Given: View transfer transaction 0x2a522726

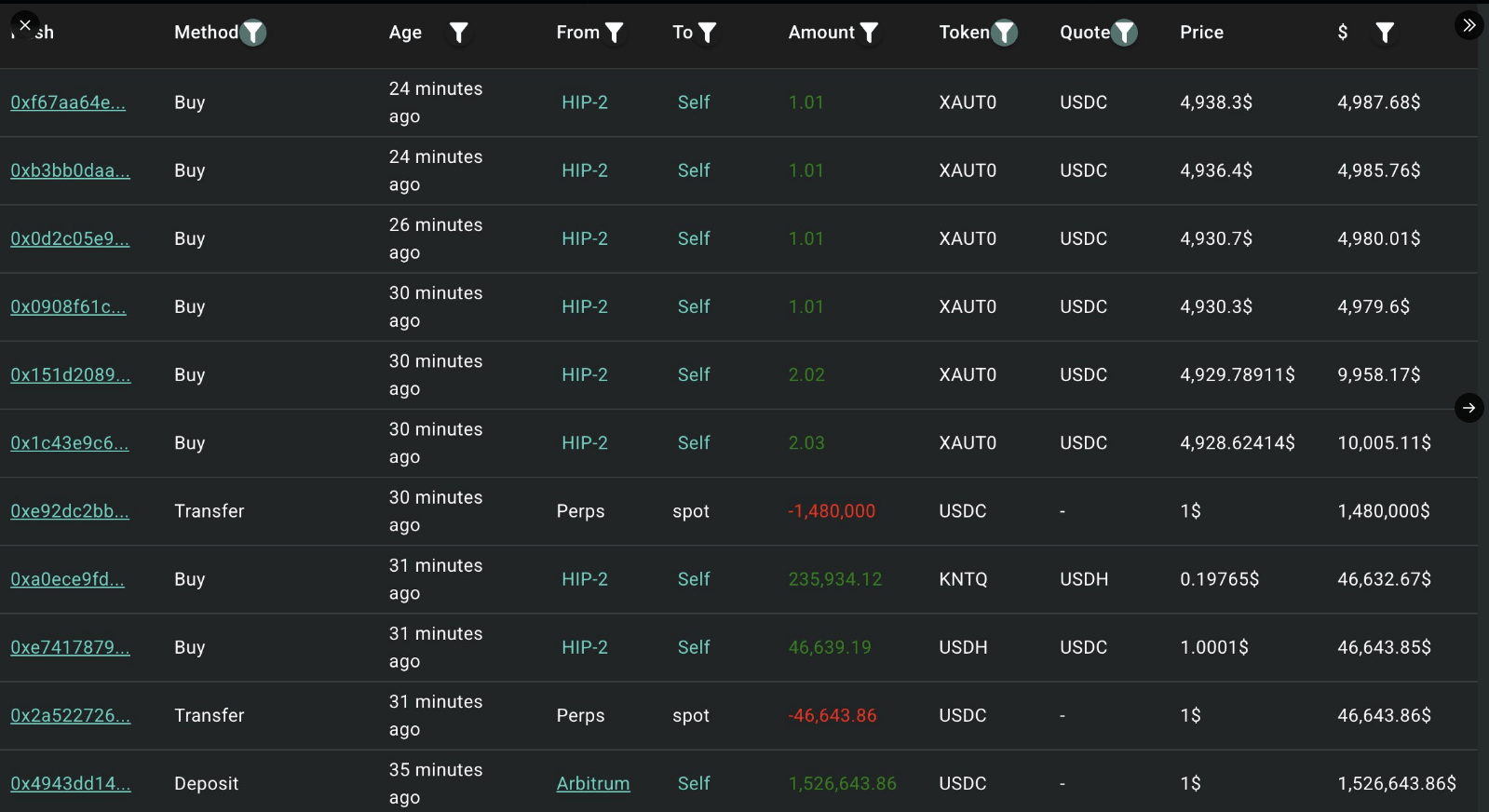Looking at the screenshot, I should [x=70, y=715].
